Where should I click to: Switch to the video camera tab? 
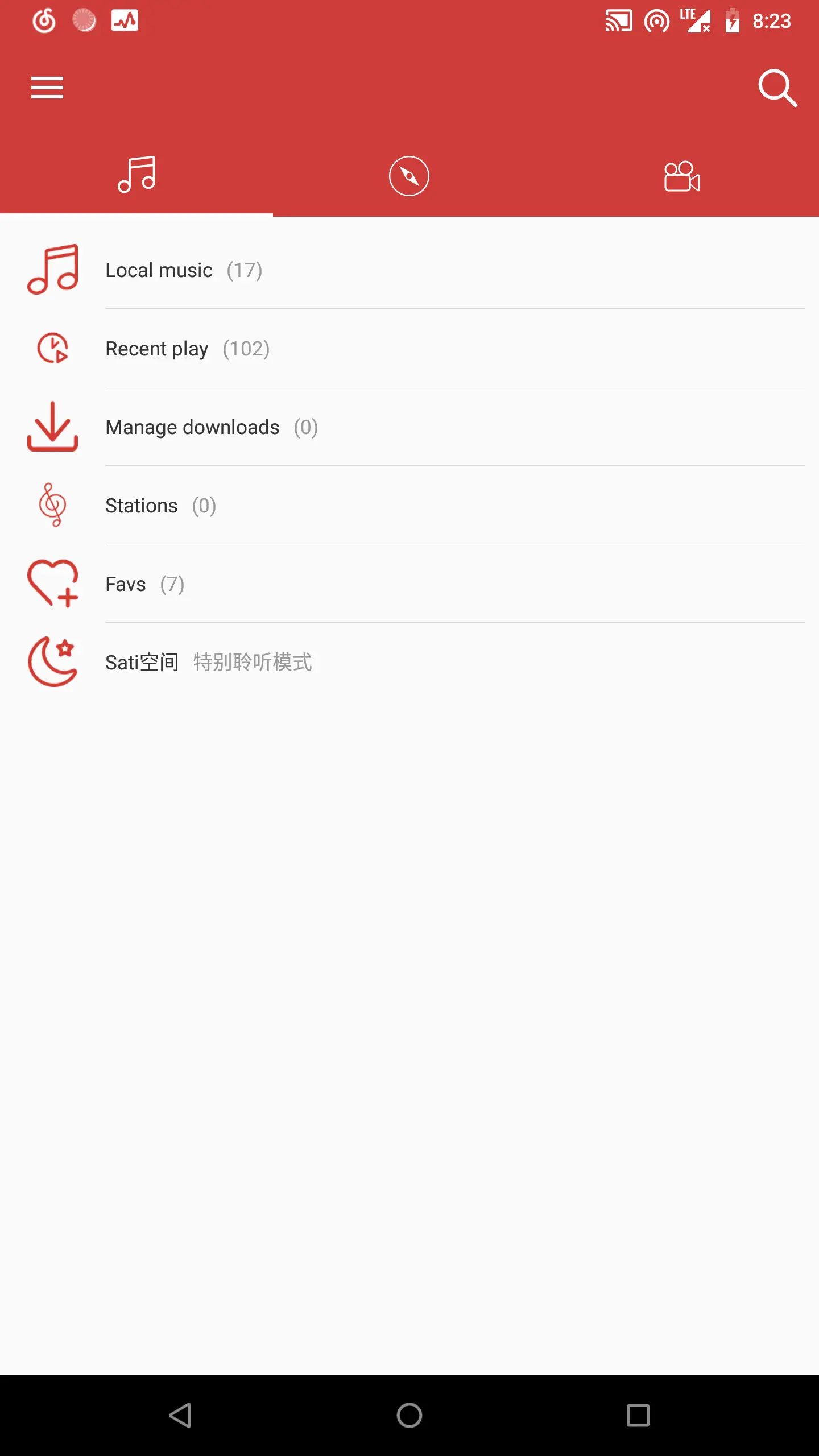point(681,176)
